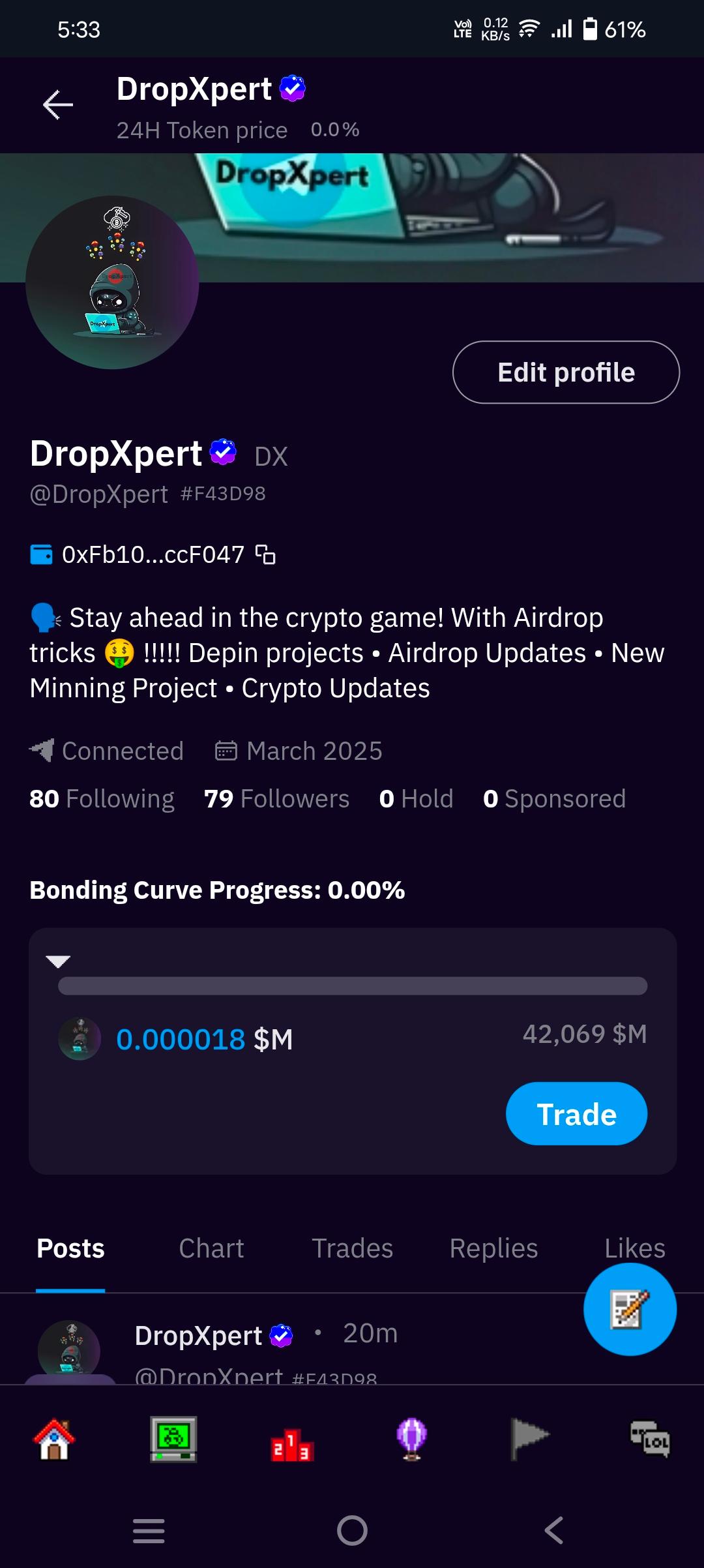This screenshot has height=1568, width=704.
Task: Open the LOL chat tab
Action: (x=649, y=1440)
